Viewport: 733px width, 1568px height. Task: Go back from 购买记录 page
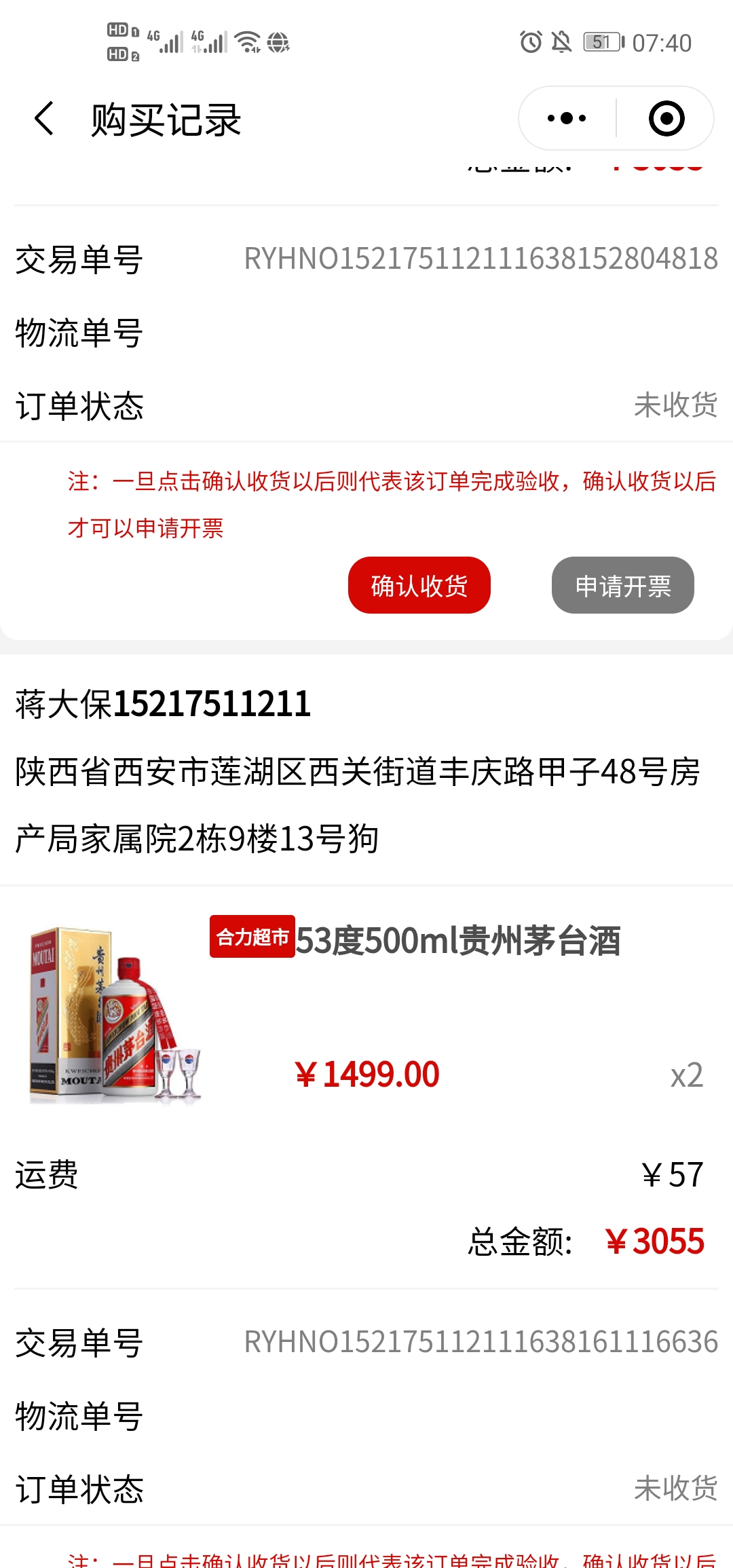pyautogui.click(x=44, y=119)
